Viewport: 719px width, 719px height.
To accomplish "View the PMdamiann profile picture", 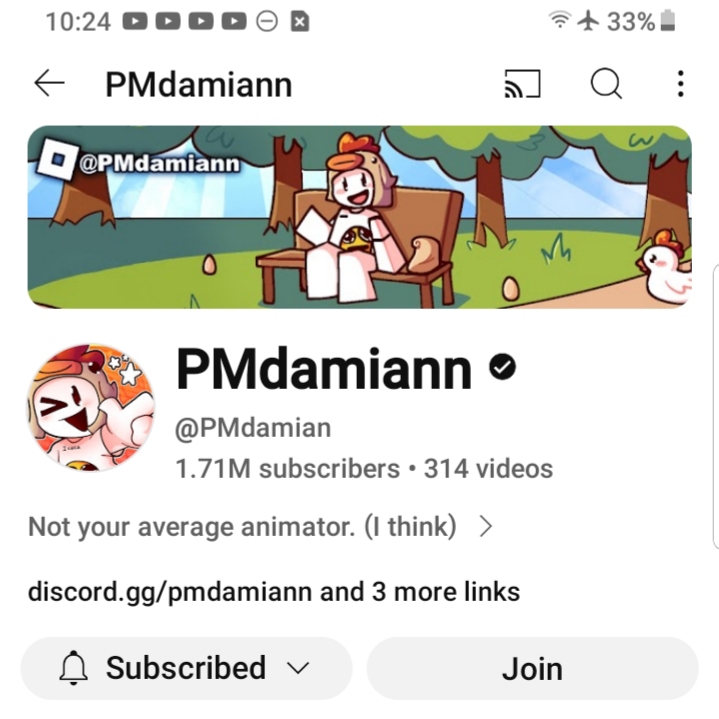I will pyautogui.click(x=91, y=407).
